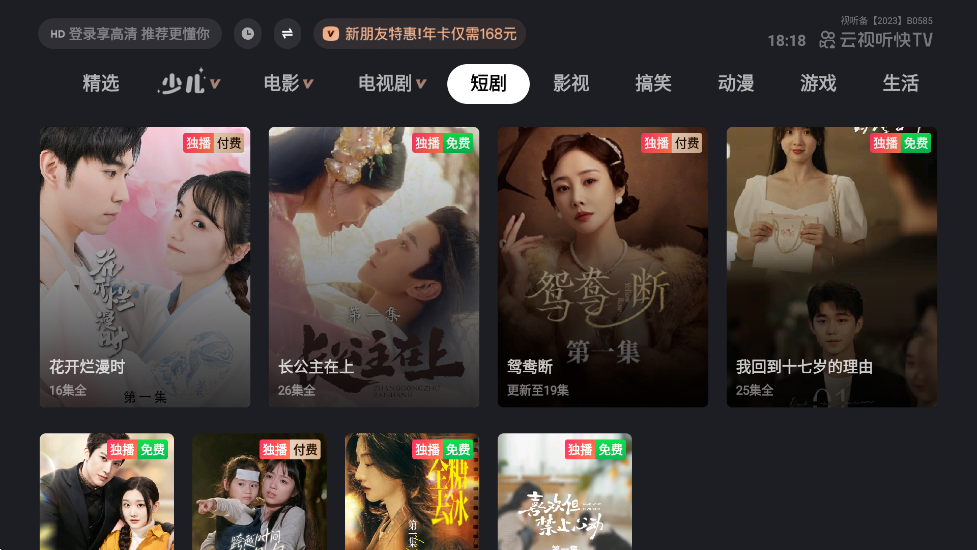Image resolution: width=977 pixels, height=550 pixels.
Task: Go to the 电影 tab
Action: click(x=288, y=84)
